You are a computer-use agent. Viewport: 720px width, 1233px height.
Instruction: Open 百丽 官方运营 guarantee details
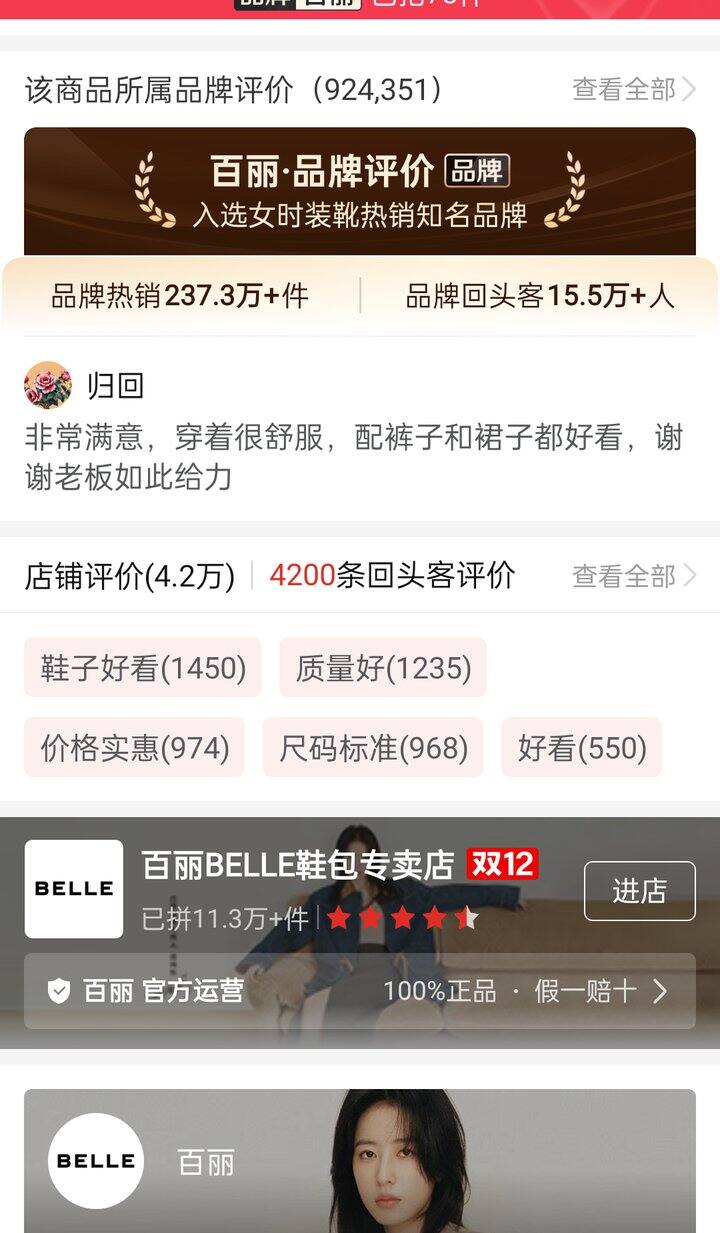[x=360, y=991]
